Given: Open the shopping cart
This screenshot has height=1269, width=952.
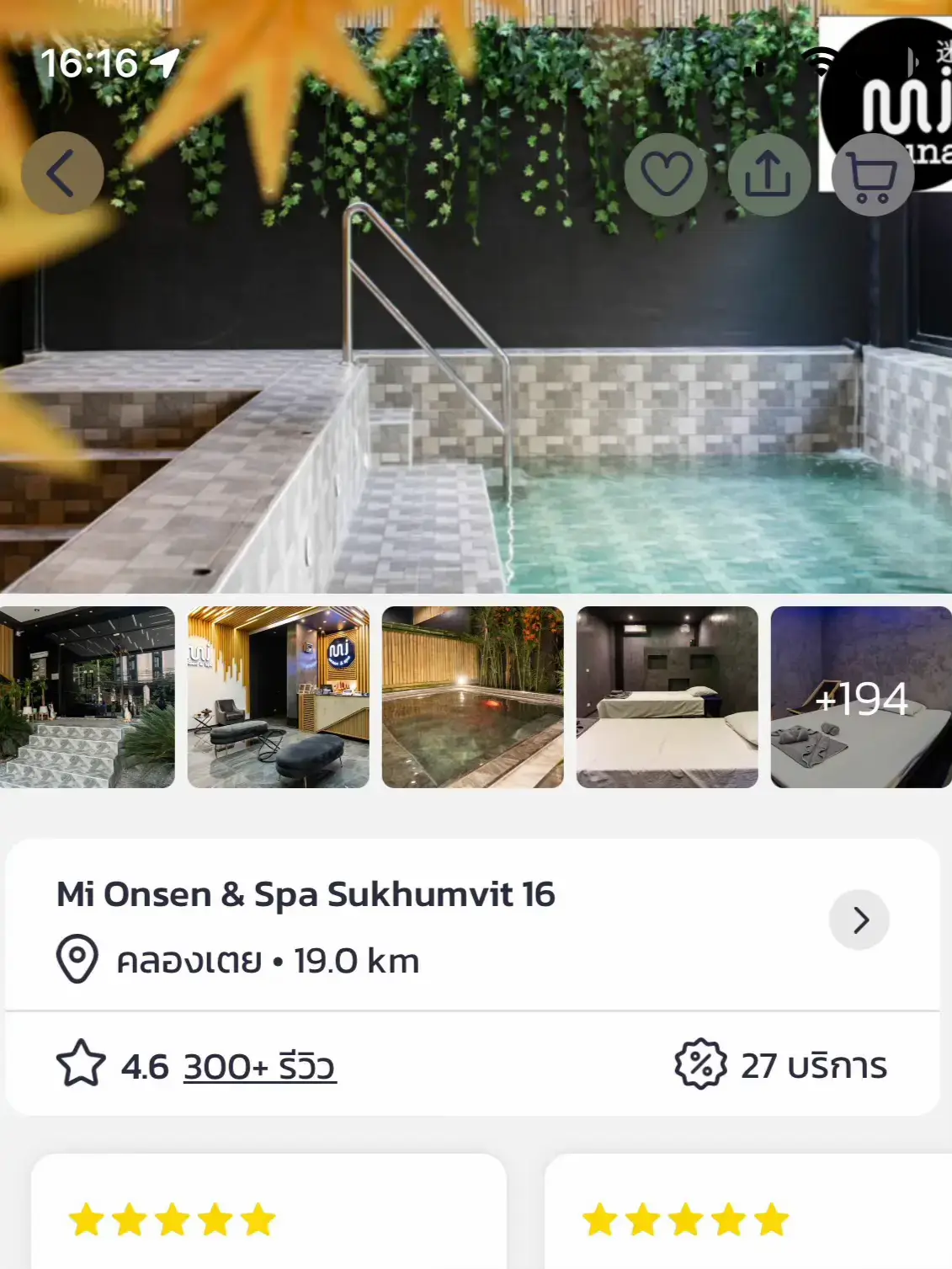Looking at the screenshot, I should [872, 174].
